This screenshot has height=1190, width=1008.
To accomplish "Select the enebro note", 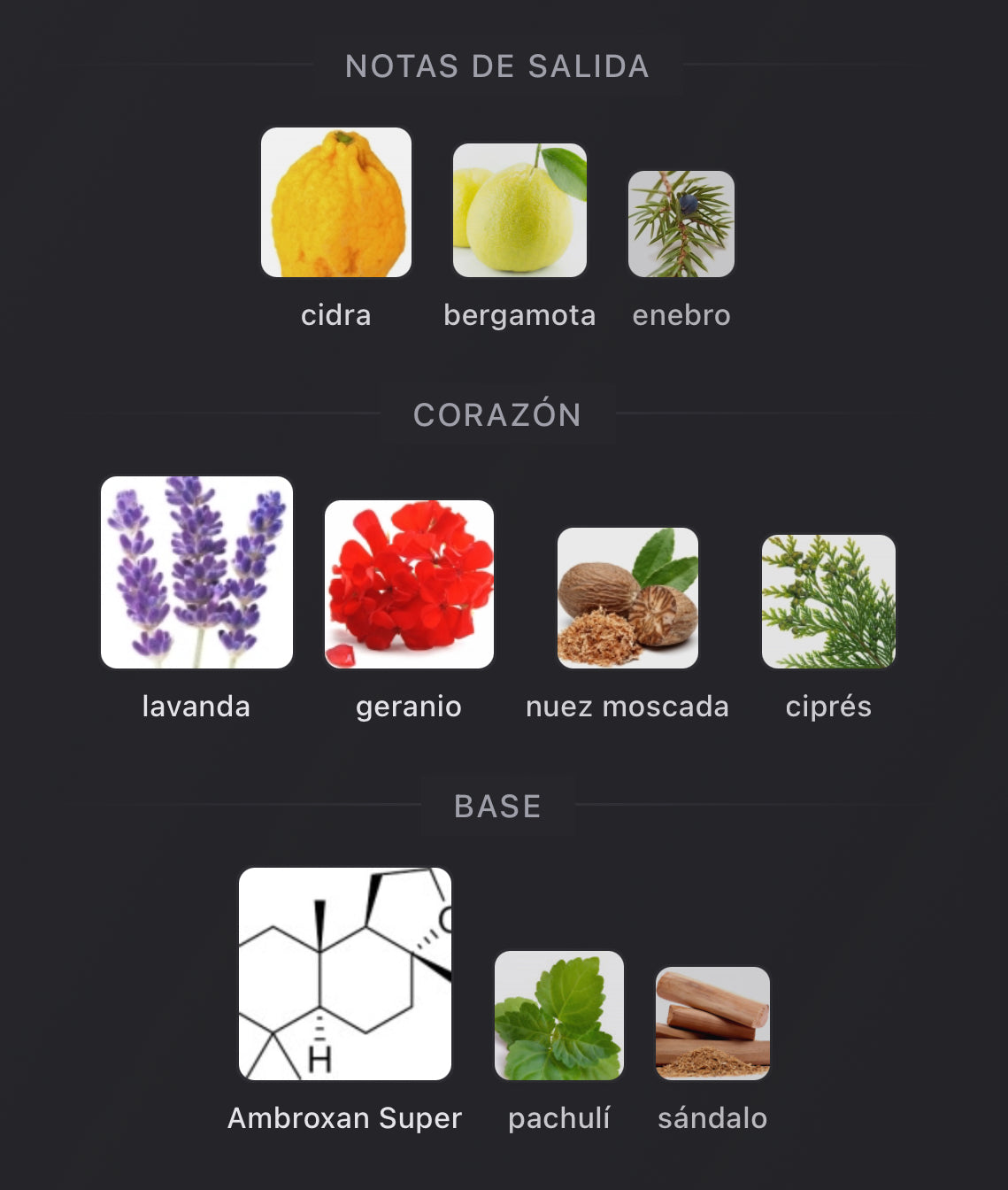I will (681, 224).
